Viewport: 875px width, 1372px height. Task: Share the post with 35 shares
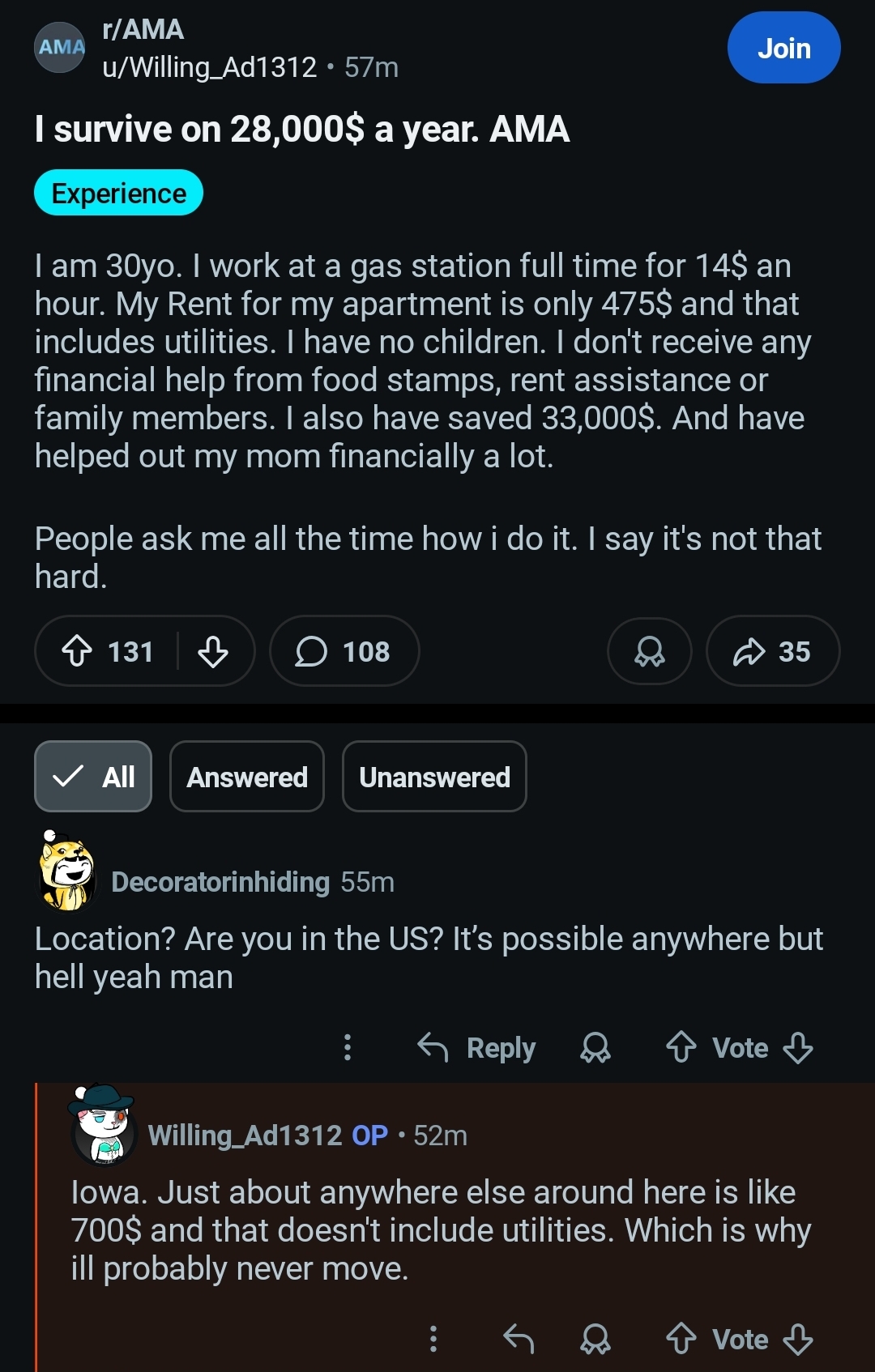[771, 651]
